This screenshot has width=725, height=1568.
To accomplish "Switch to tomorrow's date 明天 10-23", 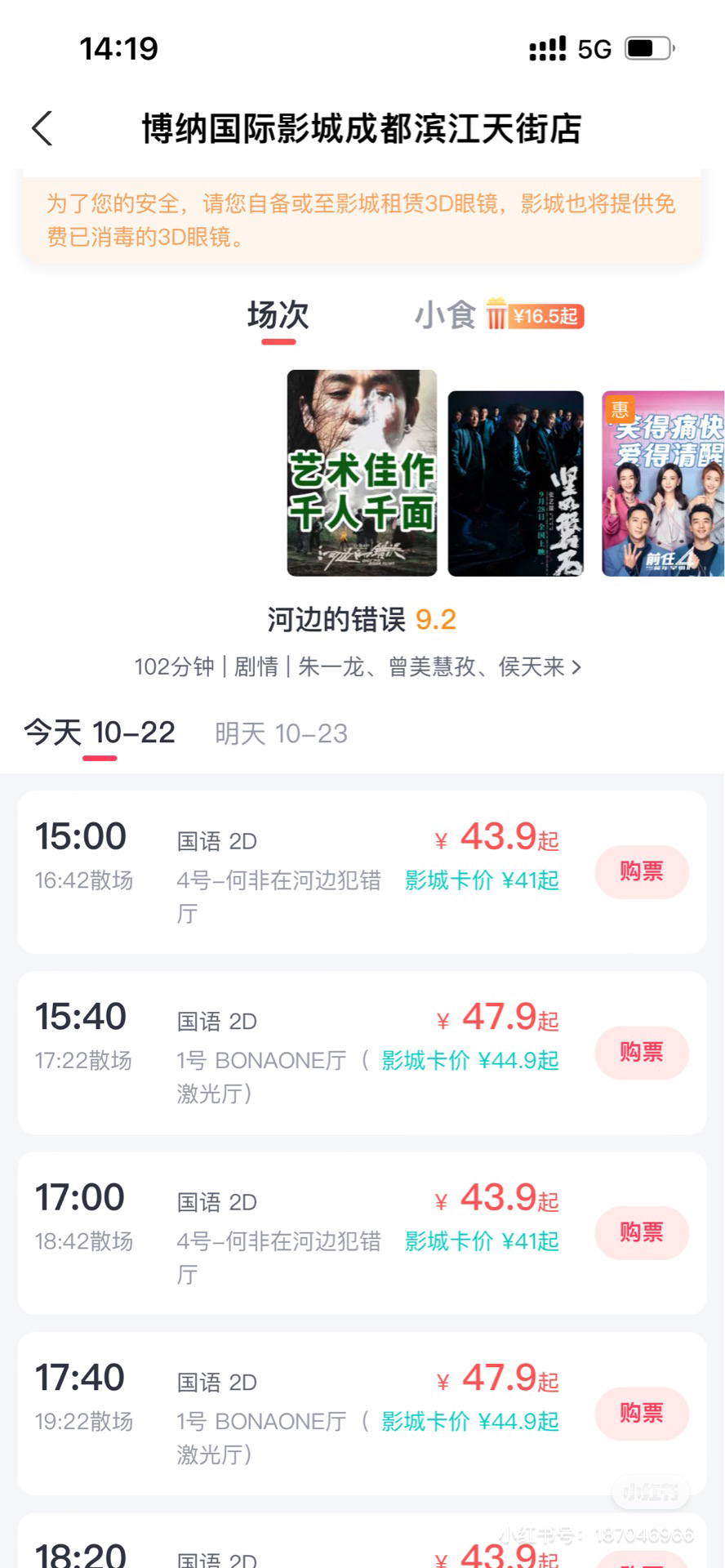I will pyautogui.click(x=281, y=733).
